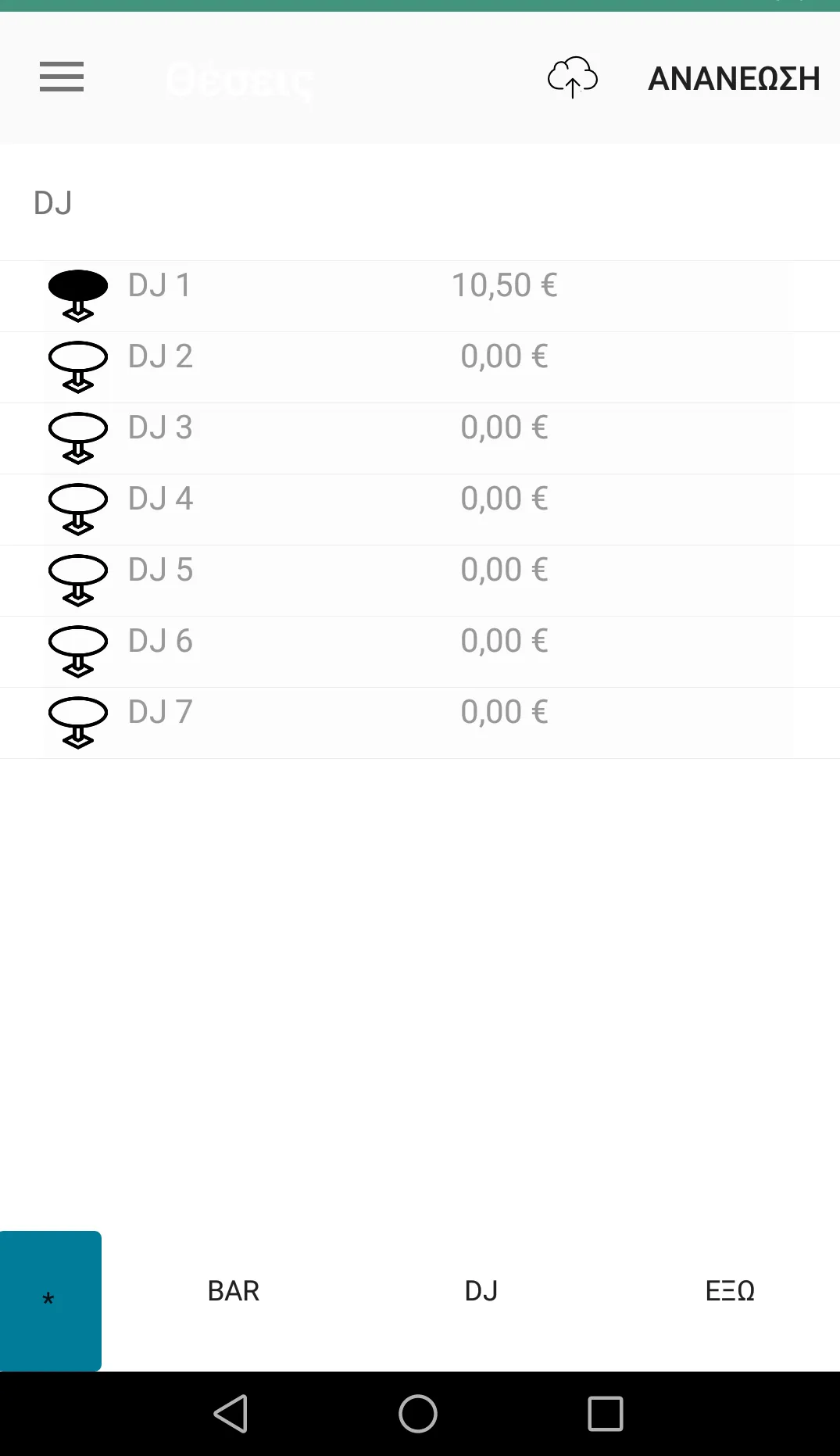Viewport: 840px width, 1456px height.
Task: Switch to the DJ tab
Action: tap(481, 1291)
